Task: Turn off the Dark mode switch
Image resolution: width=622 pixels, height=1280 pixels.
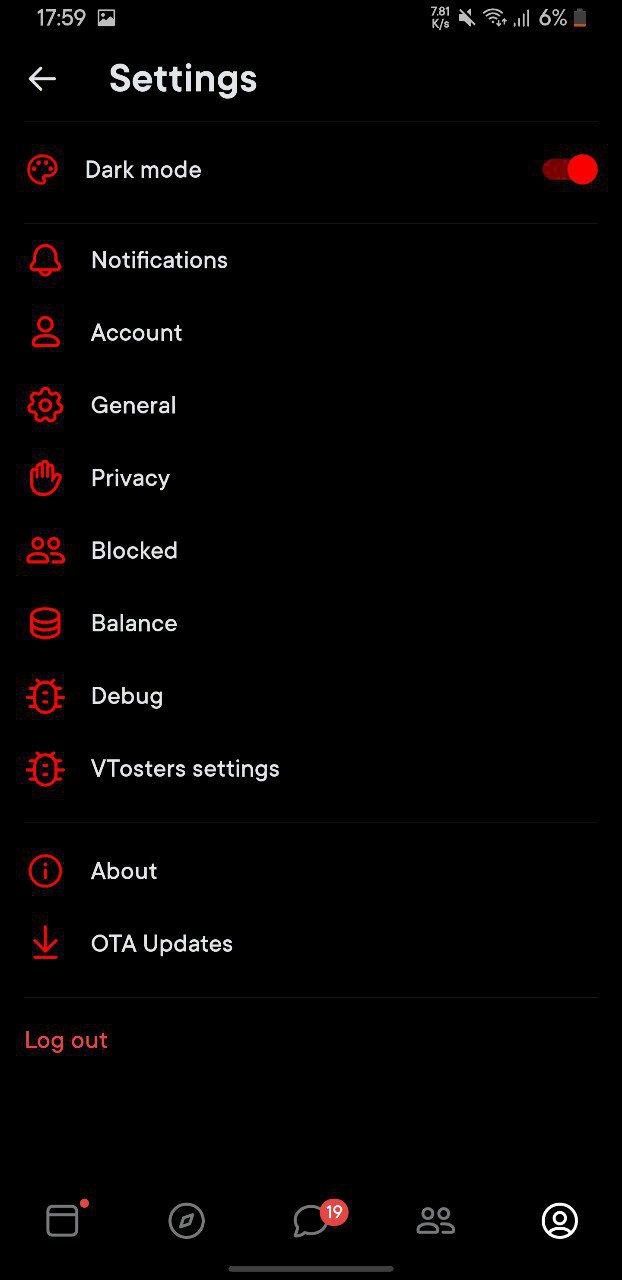Action: coord(570,170)
